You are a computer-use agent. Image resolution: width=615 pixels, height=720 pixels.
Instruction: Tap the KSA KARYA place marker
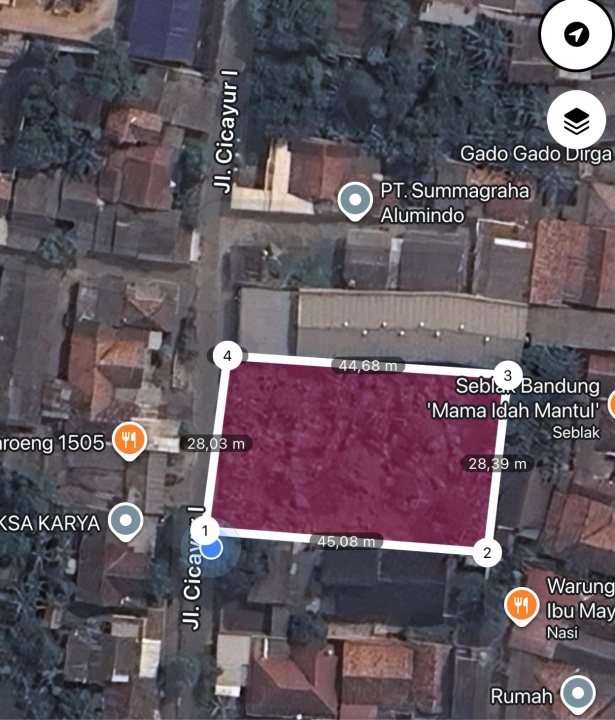(126, 521)
